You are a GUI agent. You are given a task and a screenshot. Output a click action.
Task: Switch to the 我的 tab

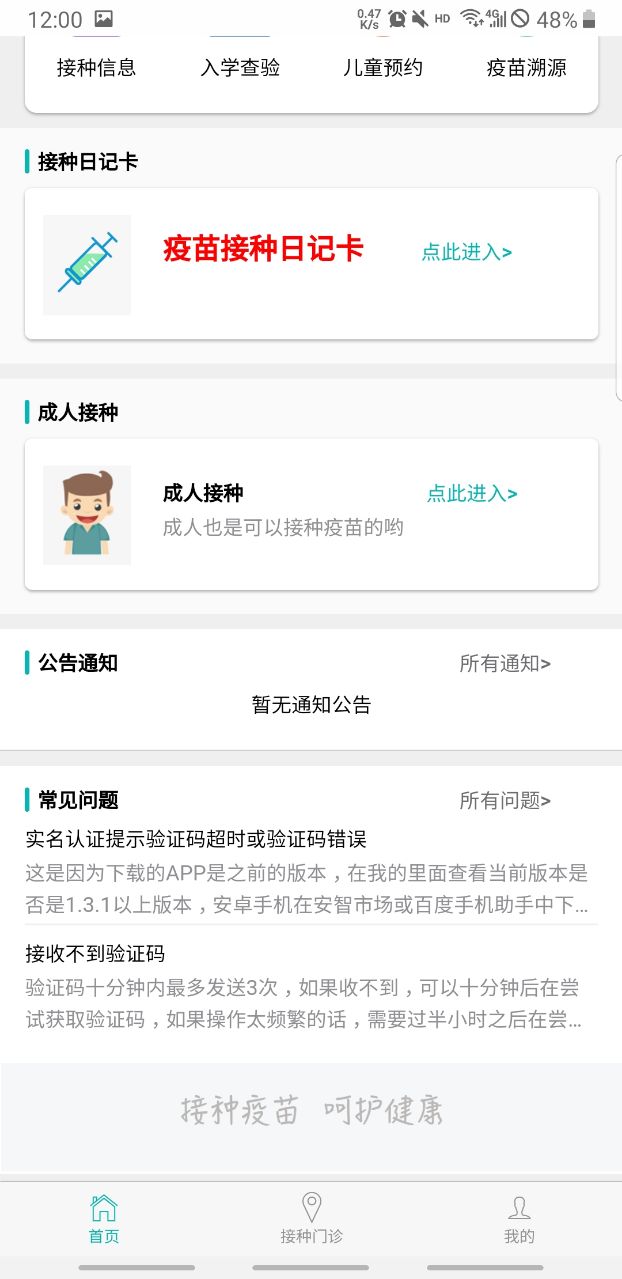(519, 1219)
